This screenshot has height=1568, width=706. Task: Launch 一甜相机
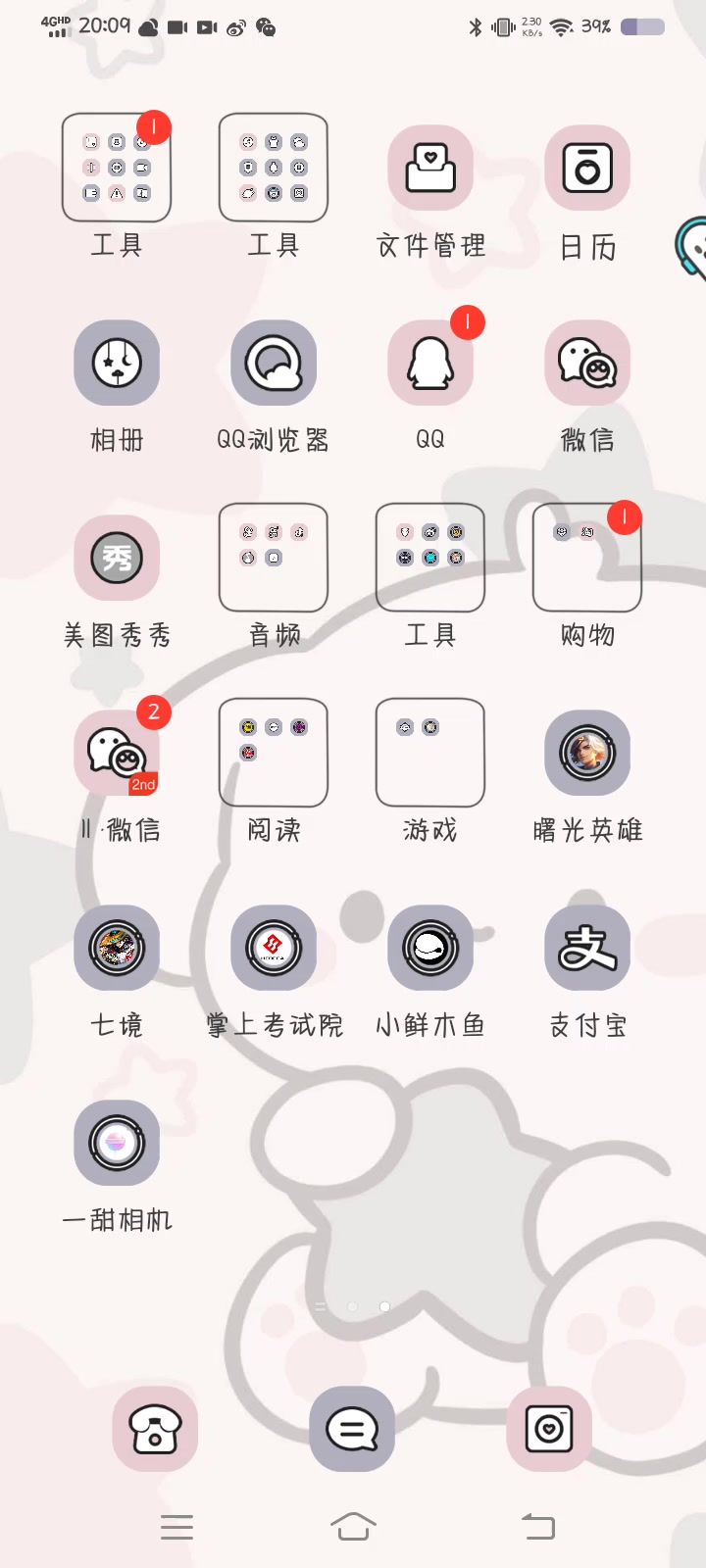[117, 1144]
